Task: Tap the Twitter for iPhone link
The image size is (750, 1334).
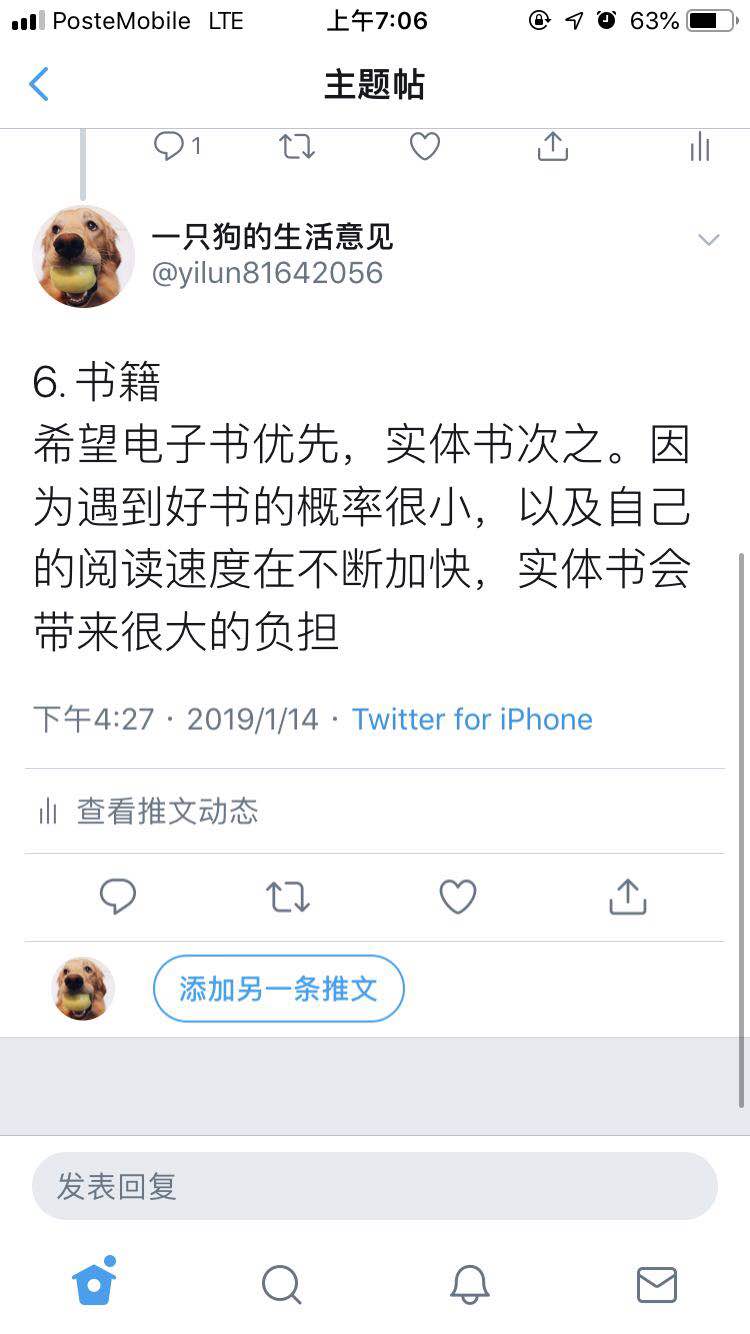Action: (472, 719)
